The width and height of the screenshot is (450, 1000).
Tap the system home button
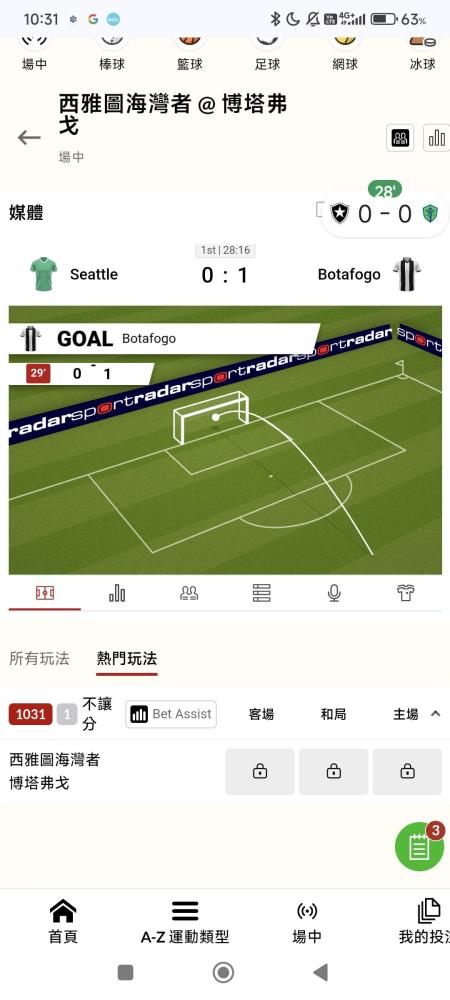(223, 973)
